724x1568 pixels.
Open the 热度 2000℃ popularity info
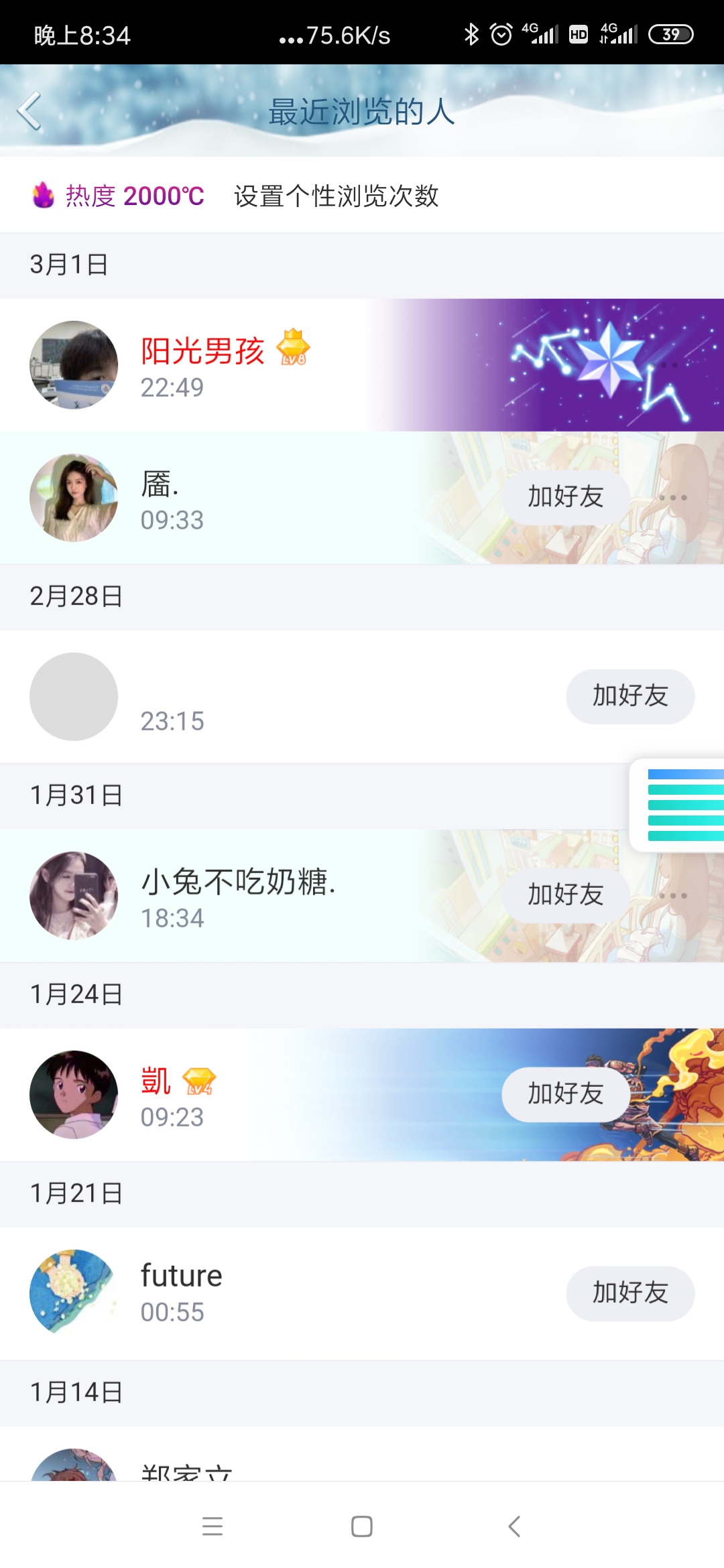(119, 196)
